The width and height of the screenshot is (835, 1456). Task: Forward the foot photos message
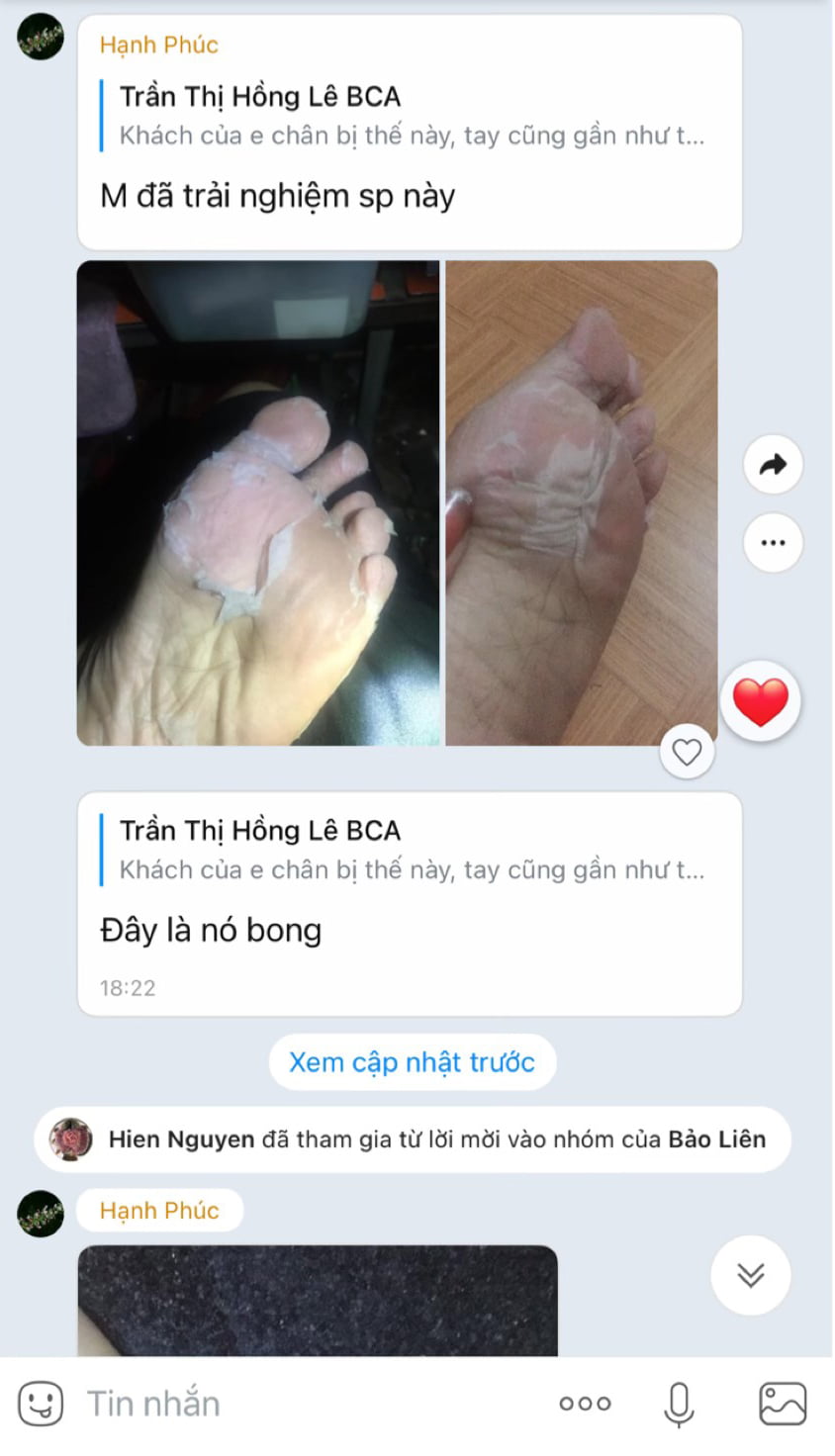773,464
